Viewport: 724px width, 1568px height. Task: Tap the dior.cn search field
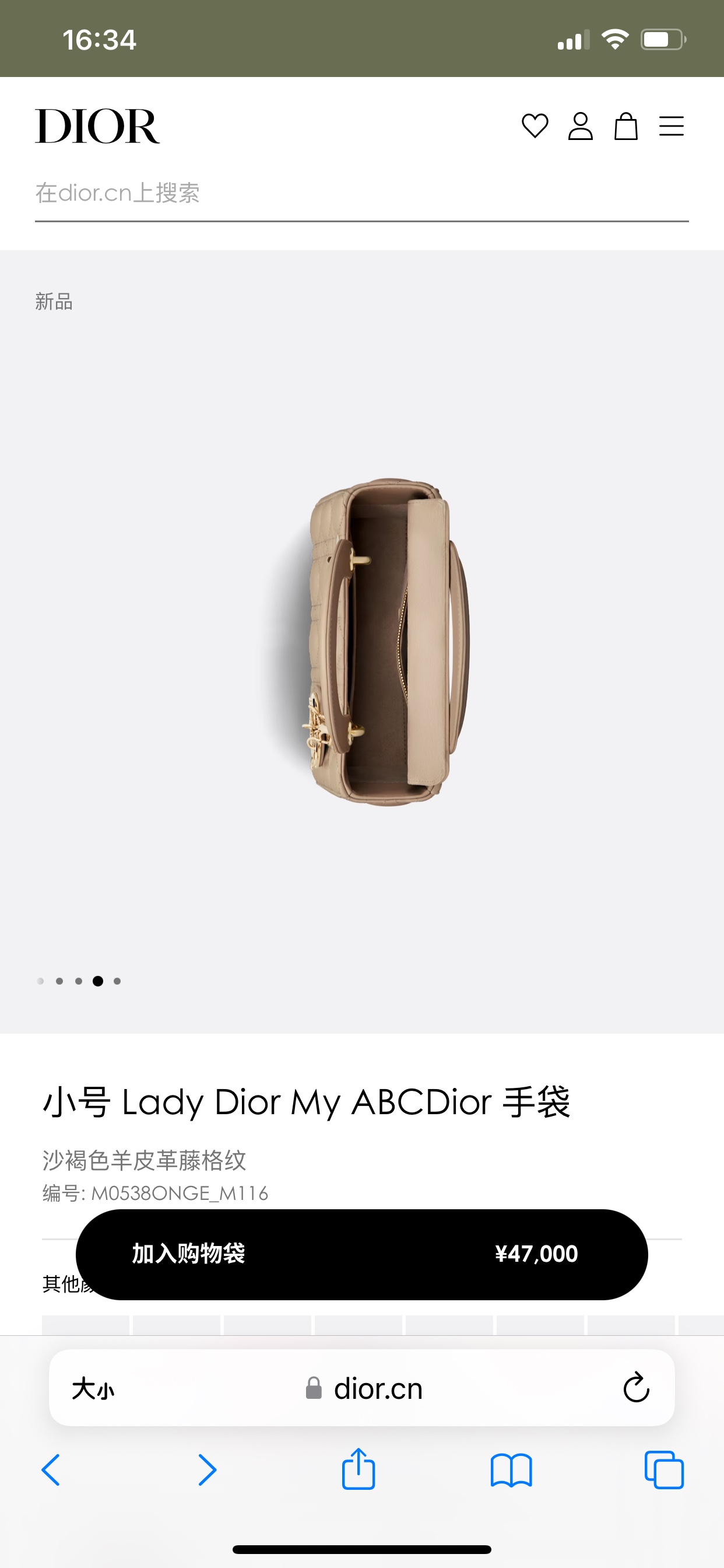point(361,194)
